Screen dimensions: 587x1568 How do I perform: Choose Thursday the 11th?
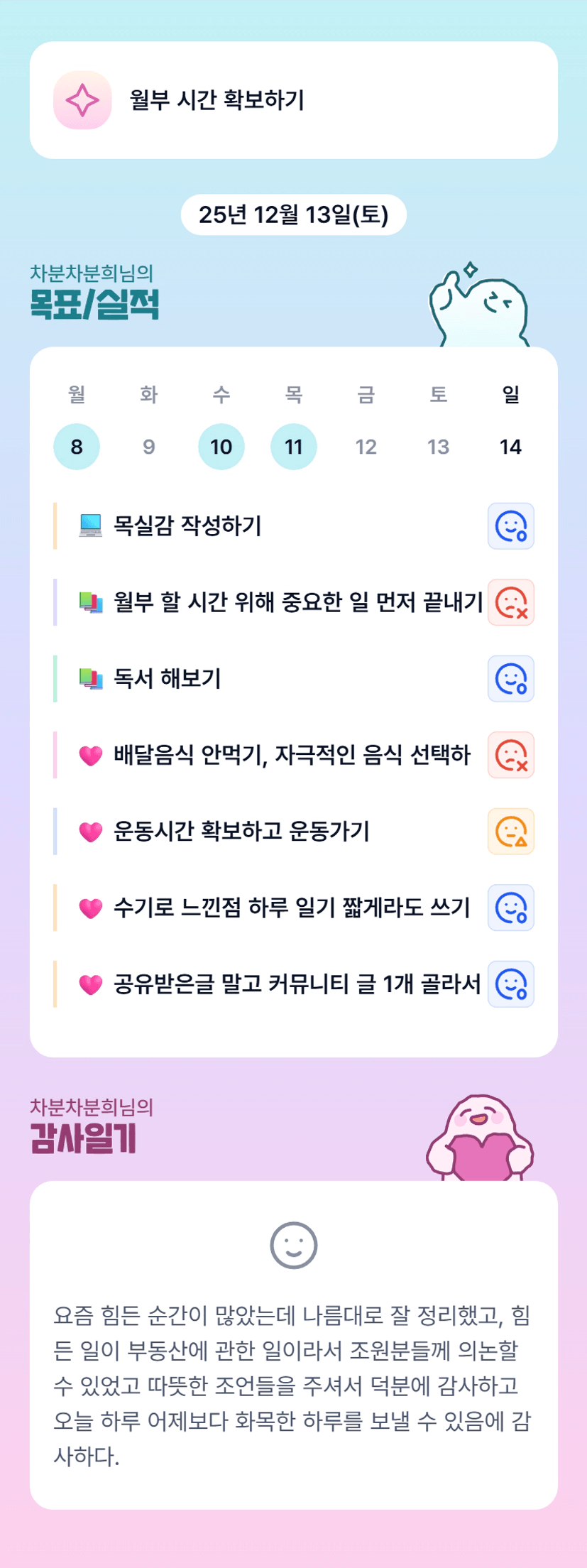(294, 447)
